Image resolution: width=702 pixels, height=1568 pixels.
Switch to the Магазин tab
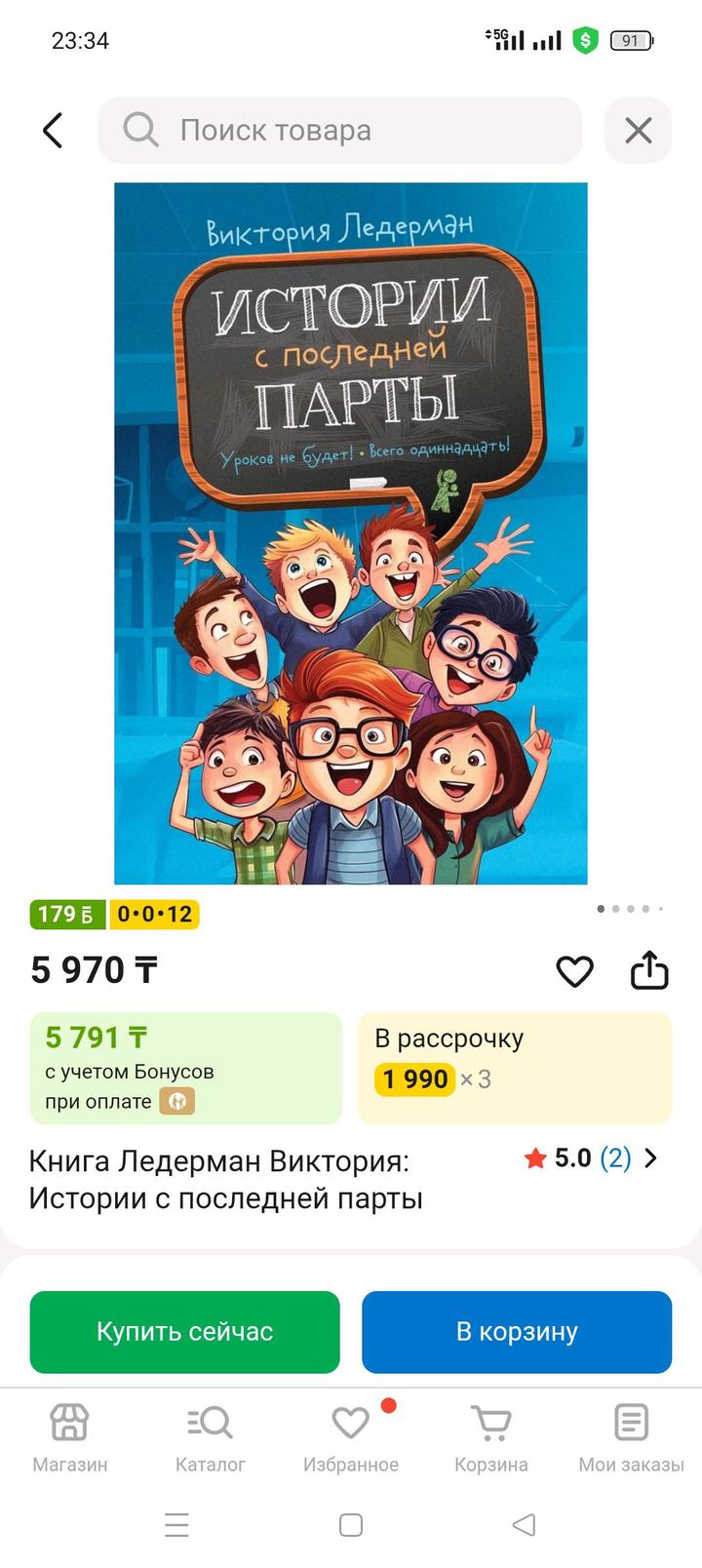click(x=70, y=1437)
